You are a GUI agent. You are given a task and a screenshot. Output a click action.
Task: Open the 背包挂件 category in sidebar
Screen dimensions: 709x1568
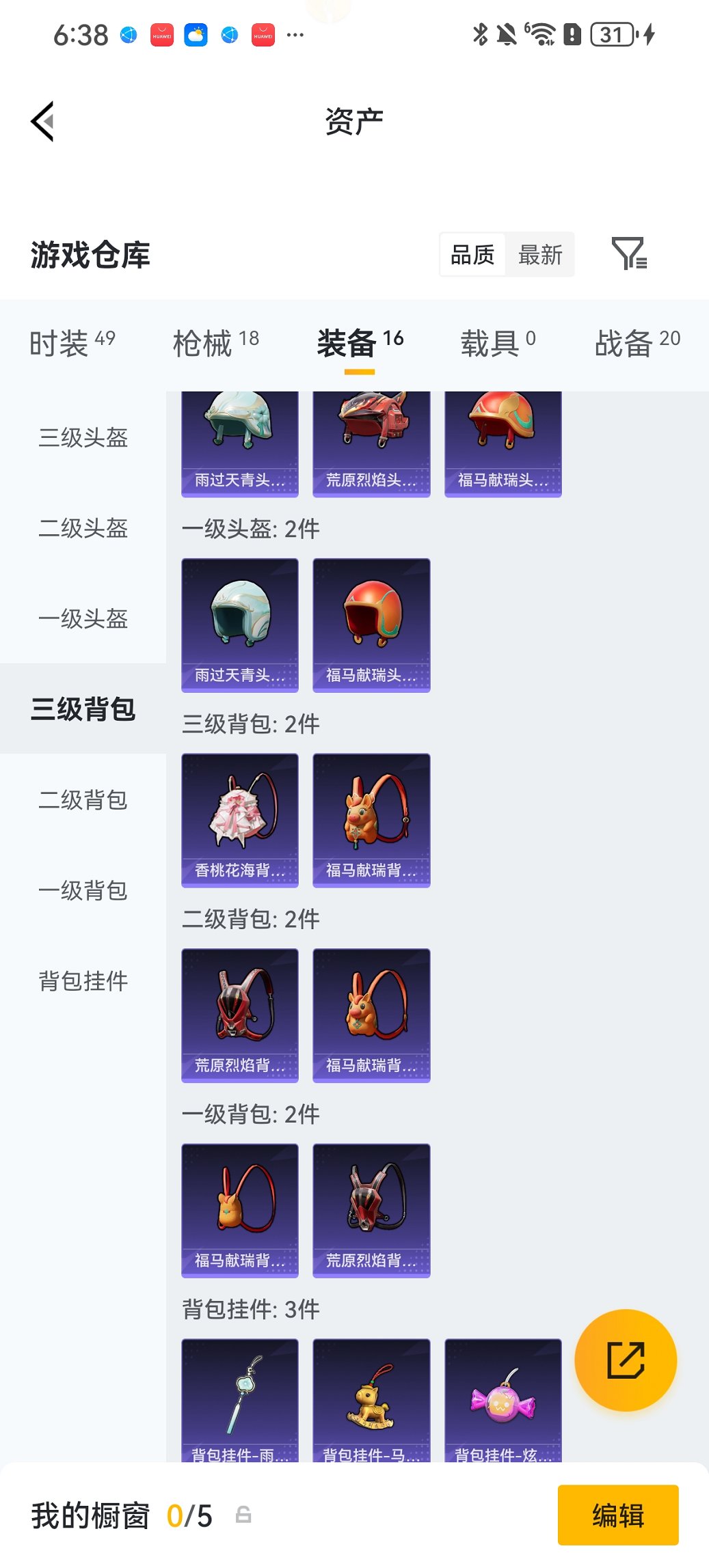click(x=82, y=982)
